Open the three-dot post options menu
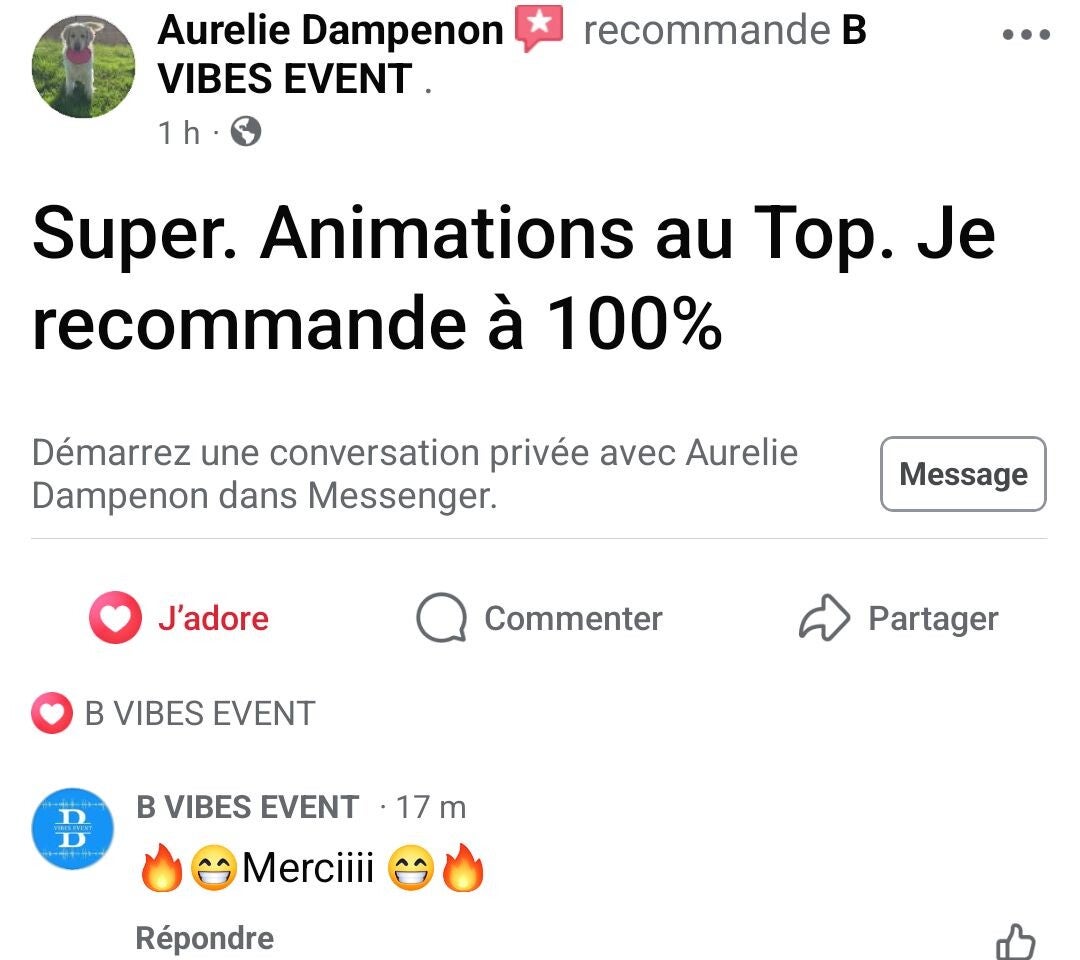This screenshot has height=960, width=1080. tap(1026, 34)
